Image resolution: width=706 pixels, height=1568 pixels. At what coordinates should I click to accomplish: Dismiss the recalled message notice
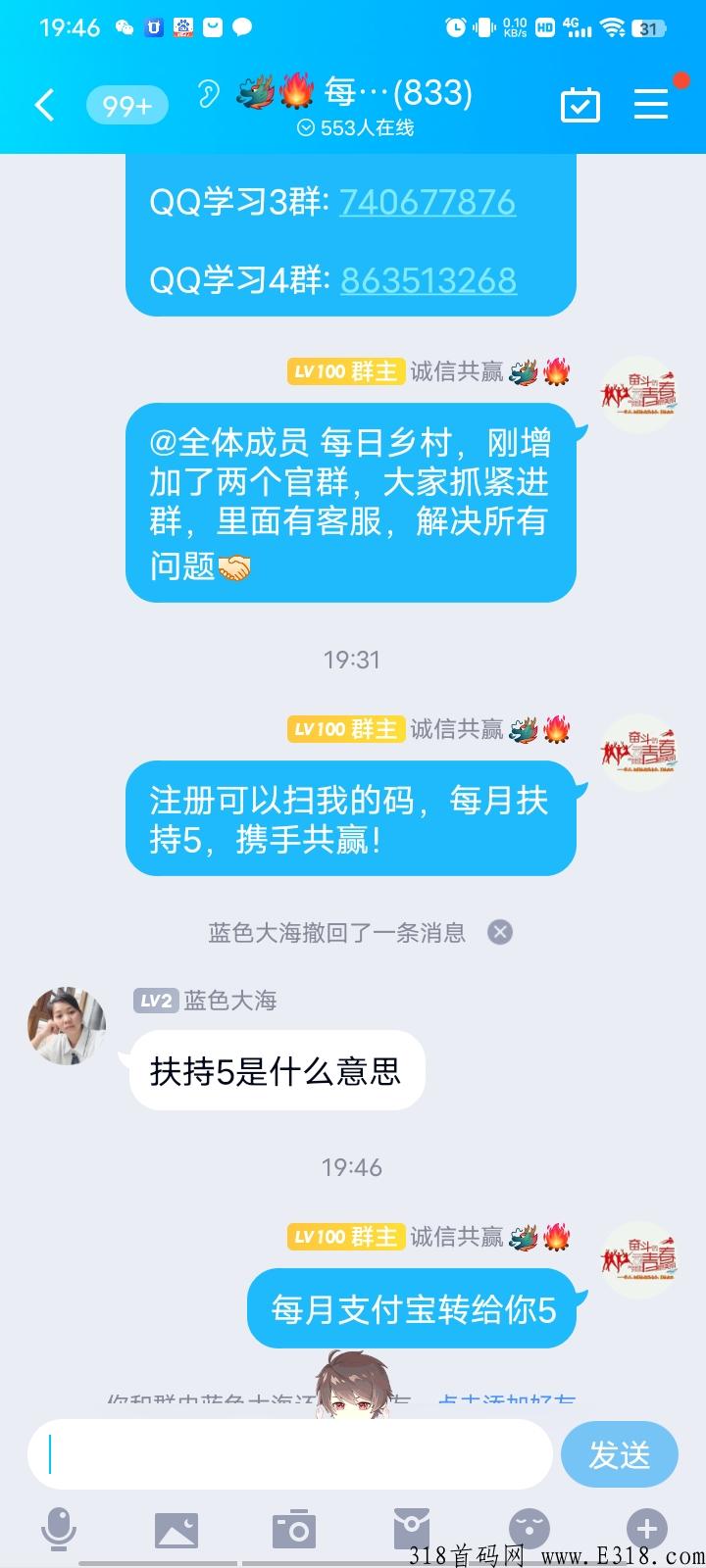point(500,932)
